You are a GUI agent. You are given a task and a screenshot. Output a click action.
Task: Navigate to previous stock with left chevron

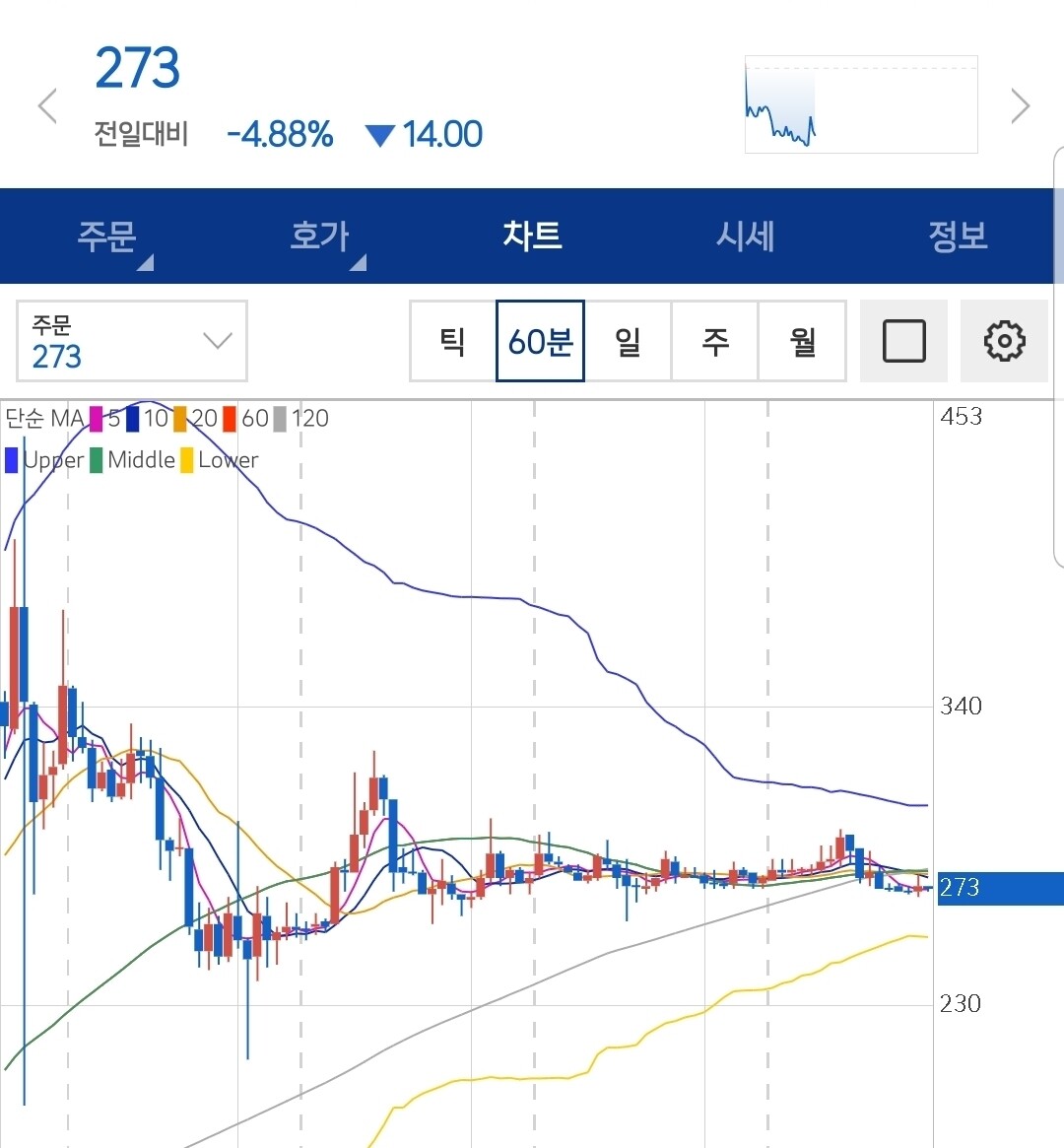(46, 105)
